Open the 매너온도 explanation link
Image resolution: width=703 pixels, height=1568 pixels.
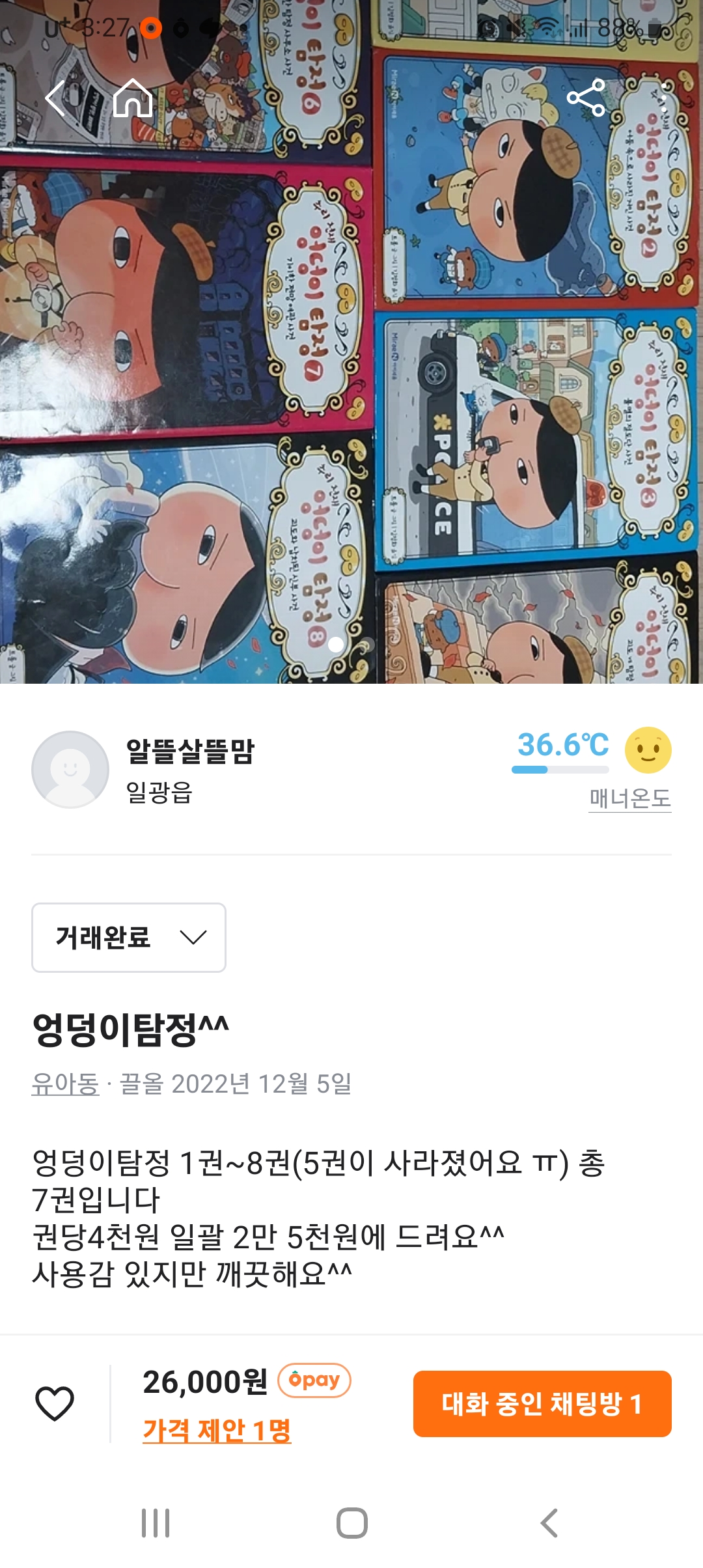629,798
